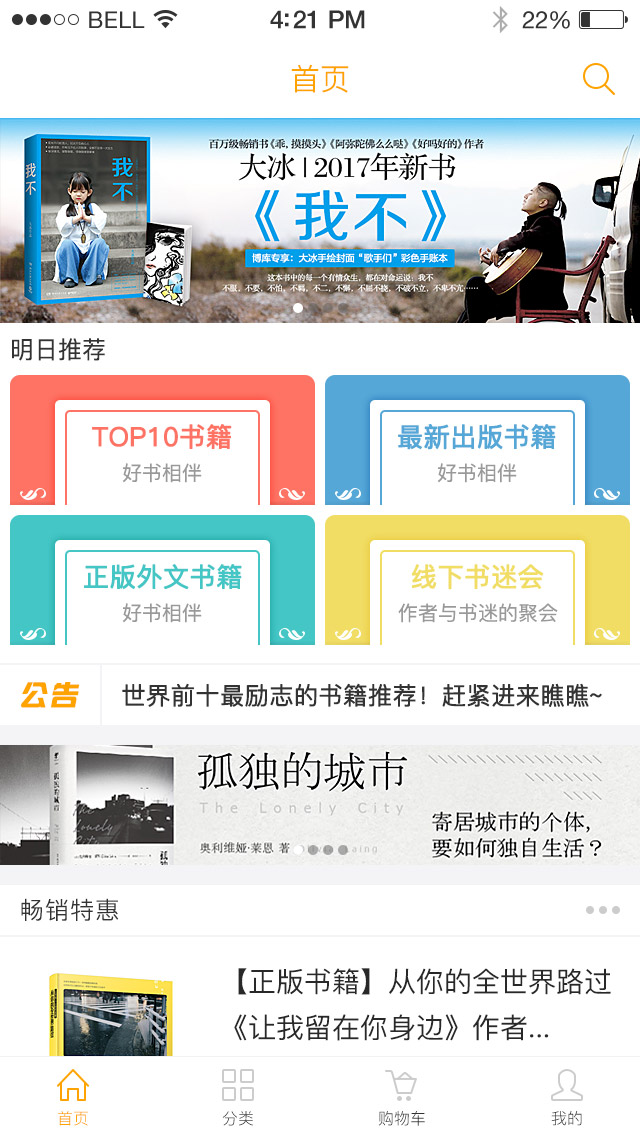Read the 公告 about 世界前十最励志的书籍
This screenshot has width=640, height=1136.
[362, 696]
